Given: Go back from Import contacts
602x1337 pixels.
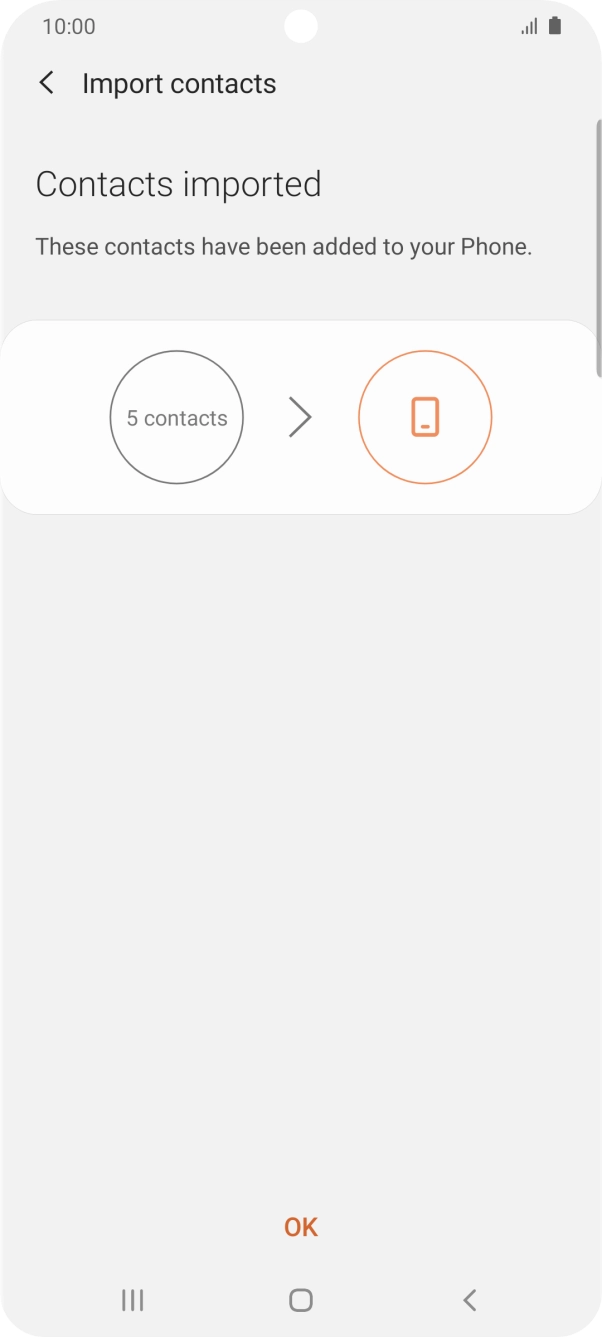Looking at the screenshot, I should [46, 83].
